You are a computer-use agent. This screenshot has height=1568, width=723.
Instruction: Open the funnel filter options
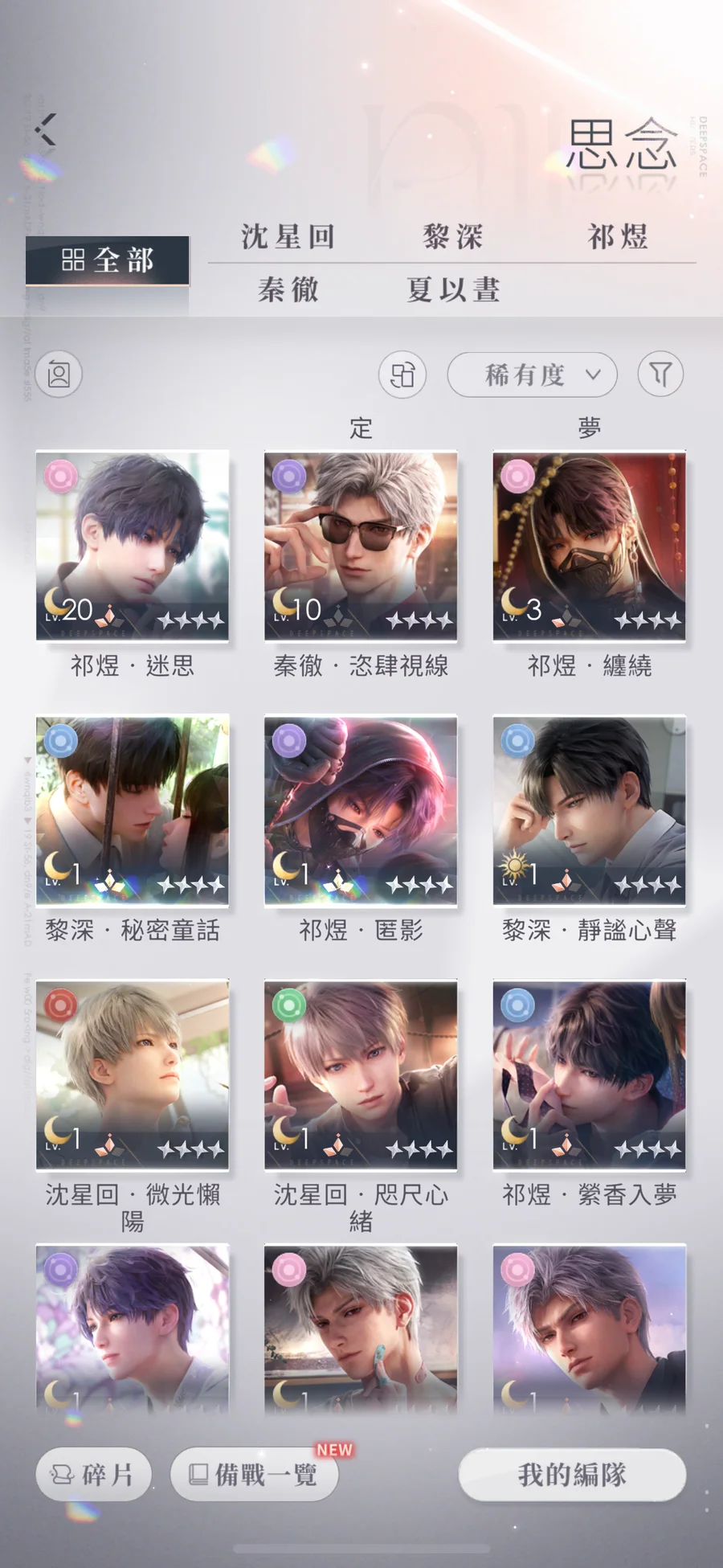point(660,375)
